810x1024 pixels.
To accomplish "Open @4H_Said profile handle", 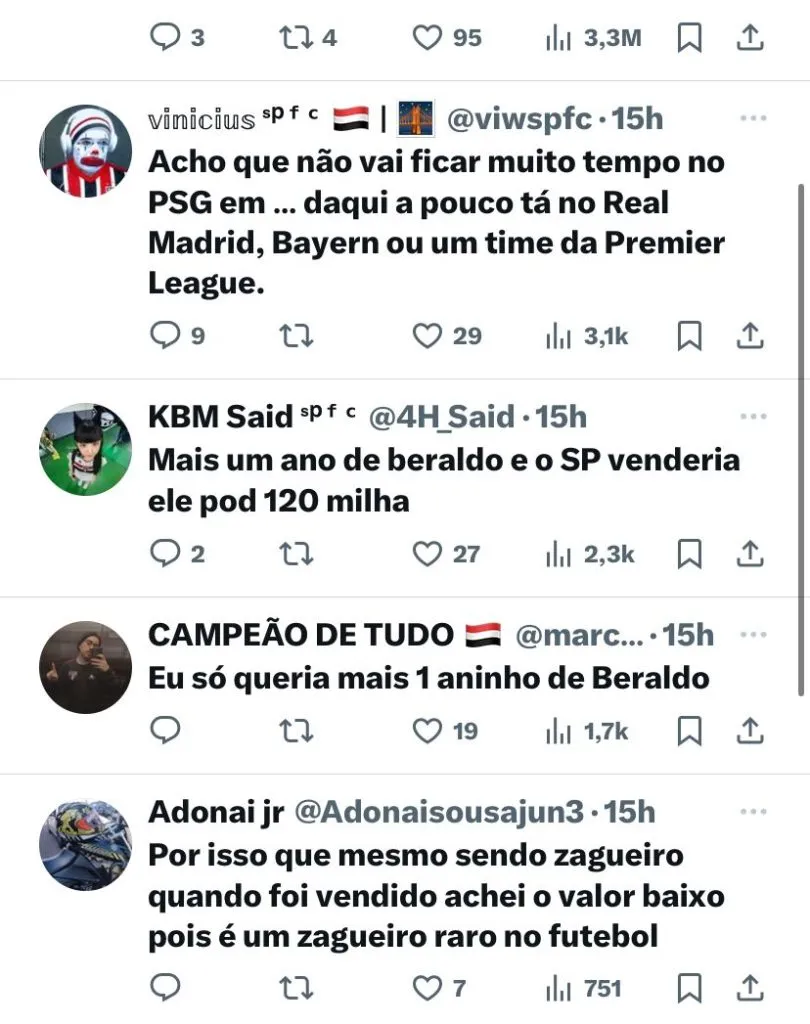I will point(441,417).
